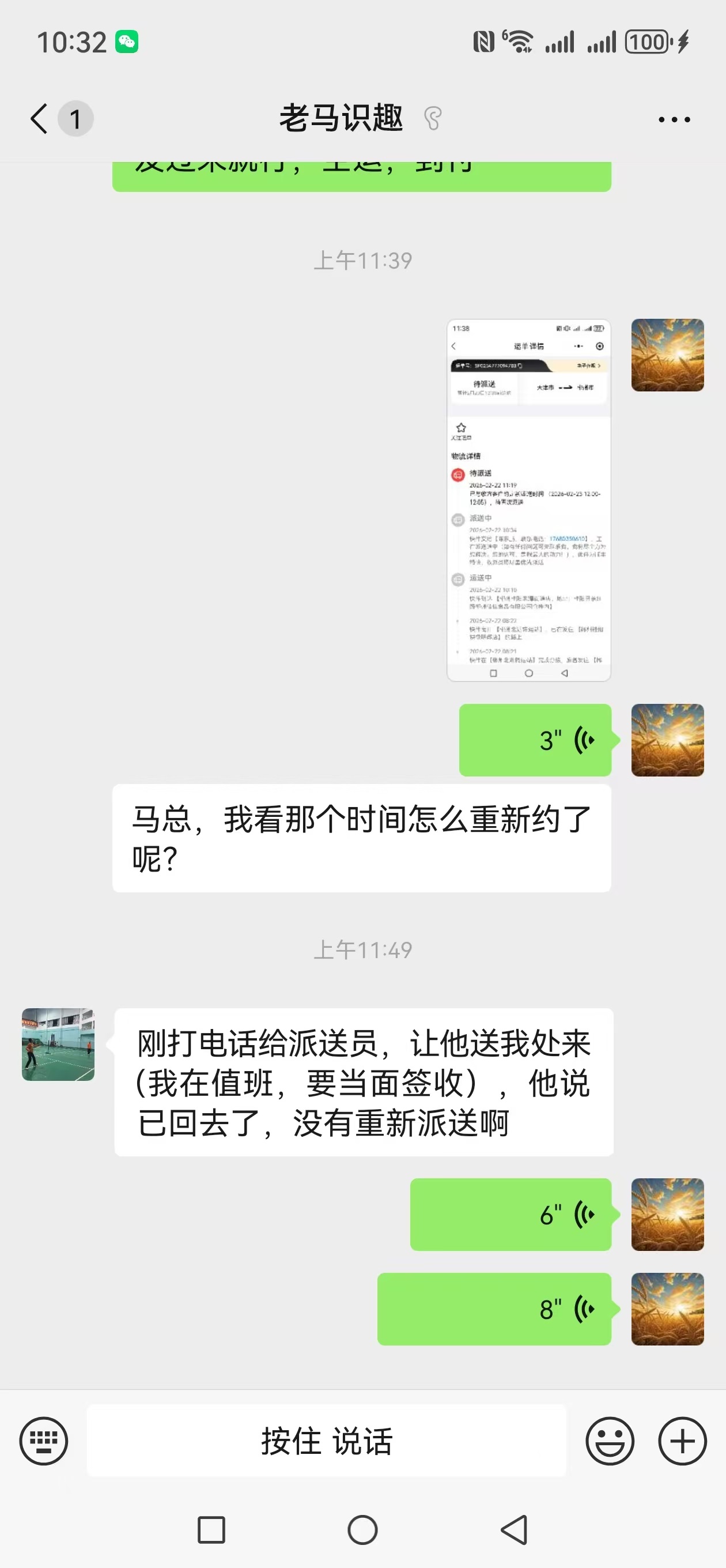Play the 3-second voice message
The height and width of the screenshot is (1568, 726).
pyautogui.click(x=534, y=740)
